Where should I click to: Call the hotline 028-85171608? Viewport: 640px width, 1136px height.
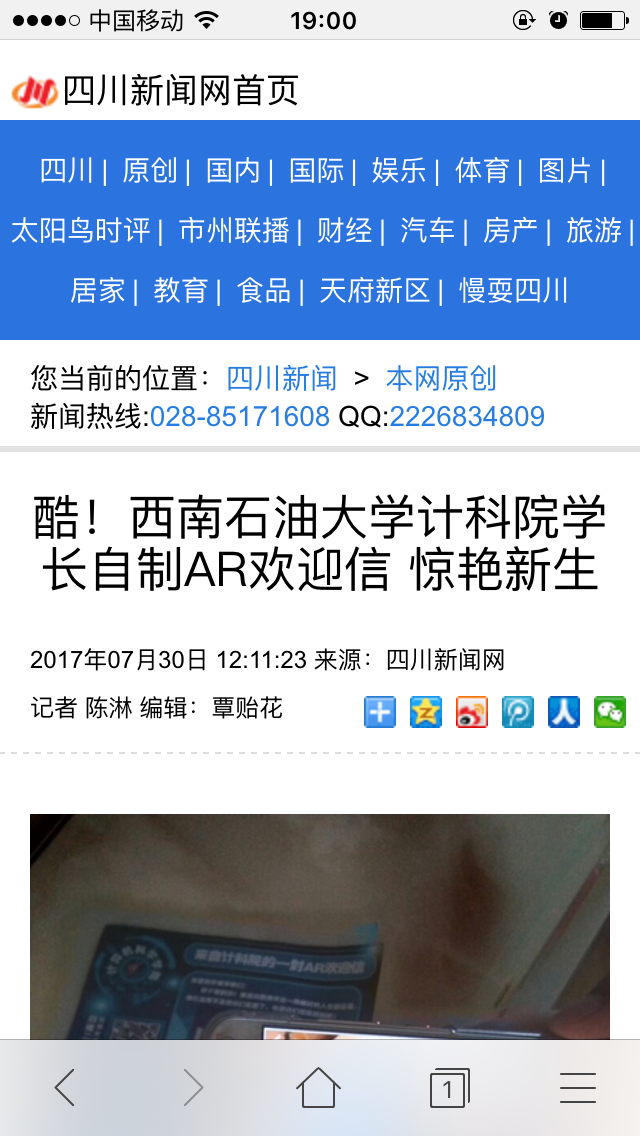[x=239, y=417]
